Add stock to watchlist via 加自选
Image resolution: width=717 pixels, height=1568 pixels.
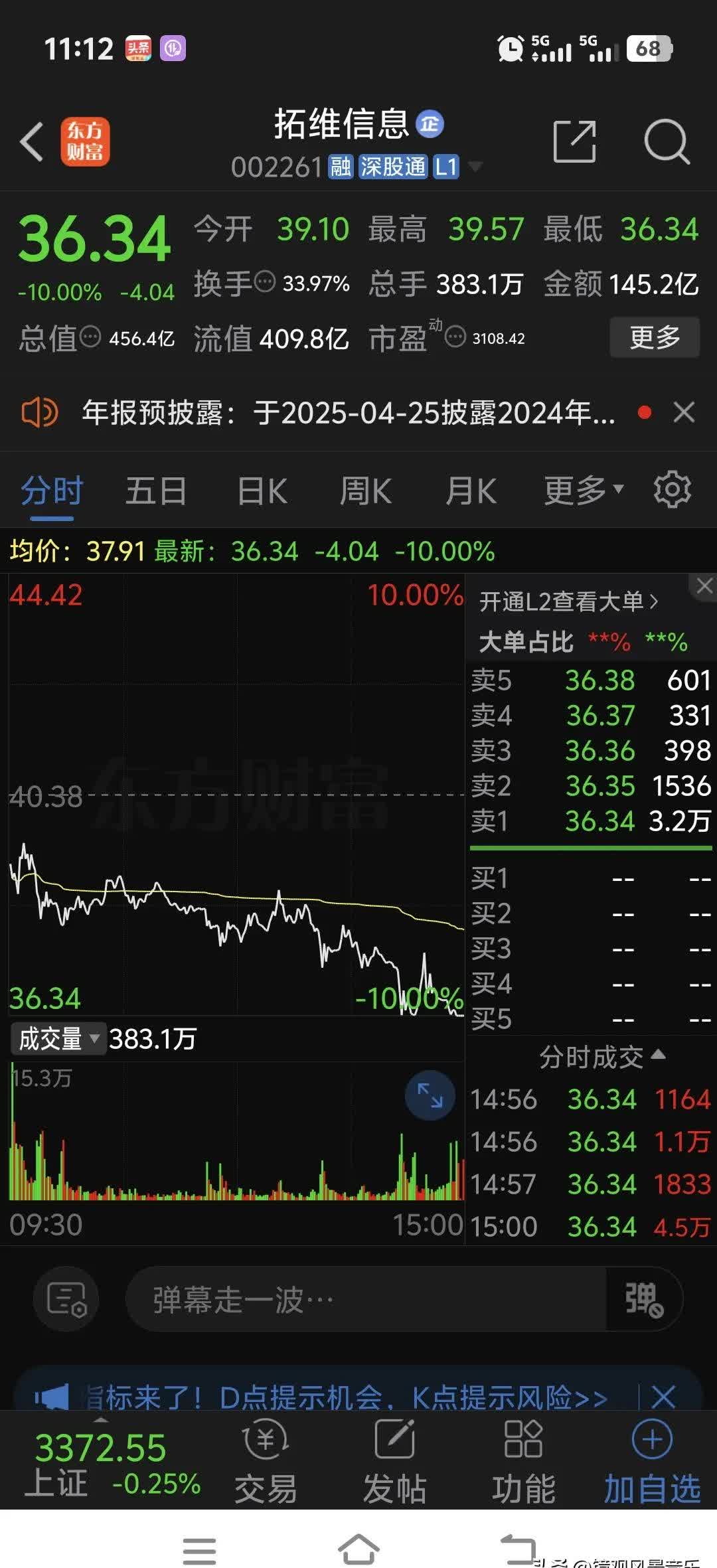click(x=652, y=1460)
